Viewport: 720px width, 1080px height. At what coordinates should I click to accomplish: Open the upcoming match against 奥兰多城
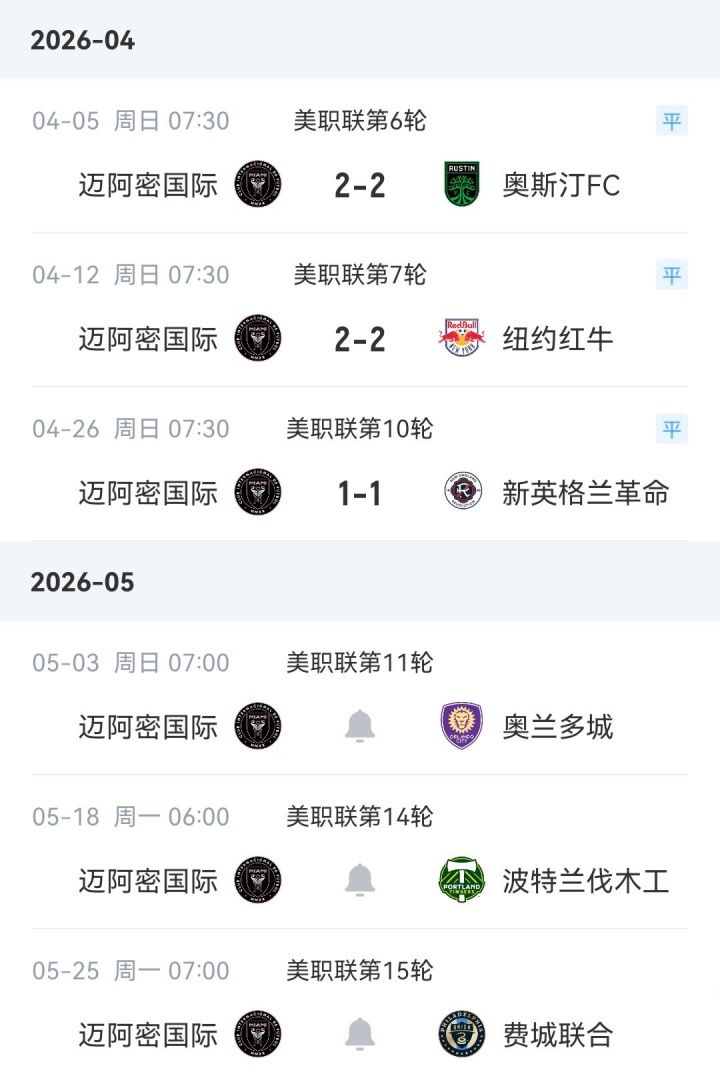[x=560, y=727]
